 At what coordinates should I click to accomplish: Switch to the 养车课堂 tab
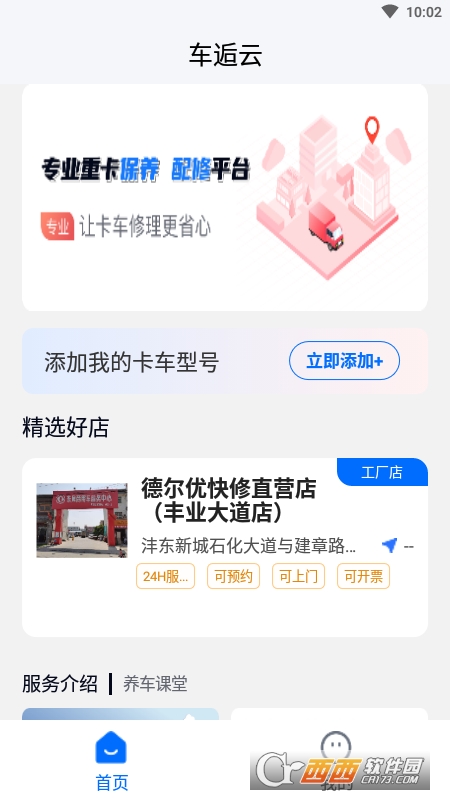click(x=155, y=684)
